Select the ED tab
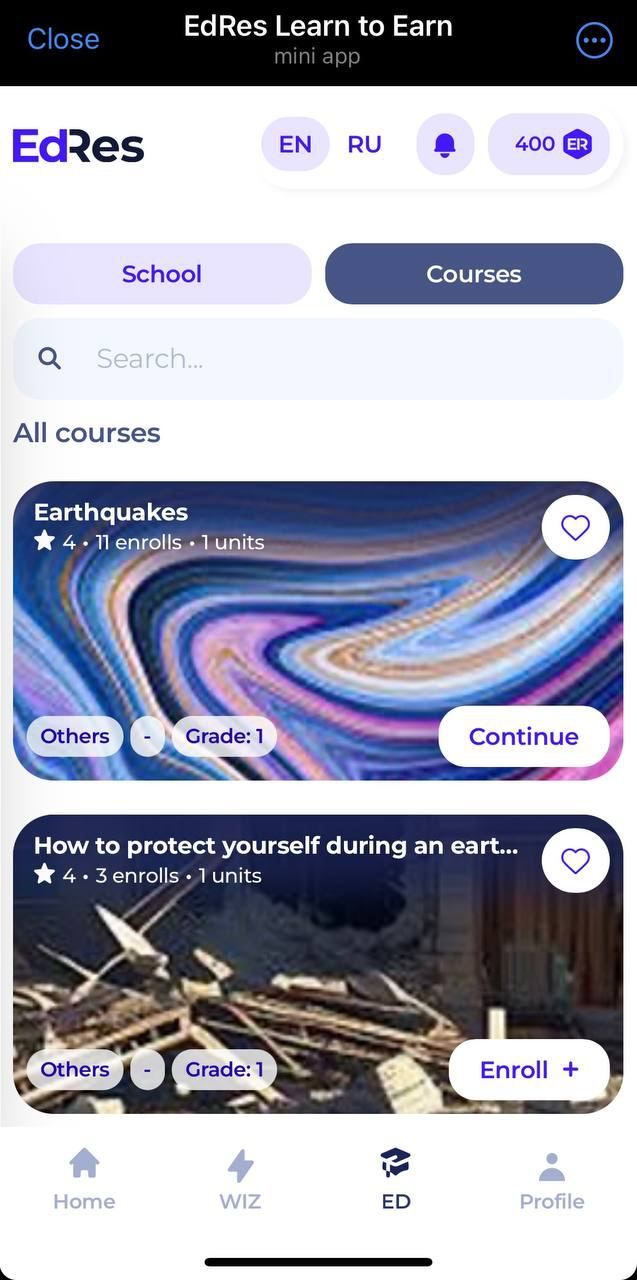This screenshot has height=1280, width=637. [x=396, y=1180]
